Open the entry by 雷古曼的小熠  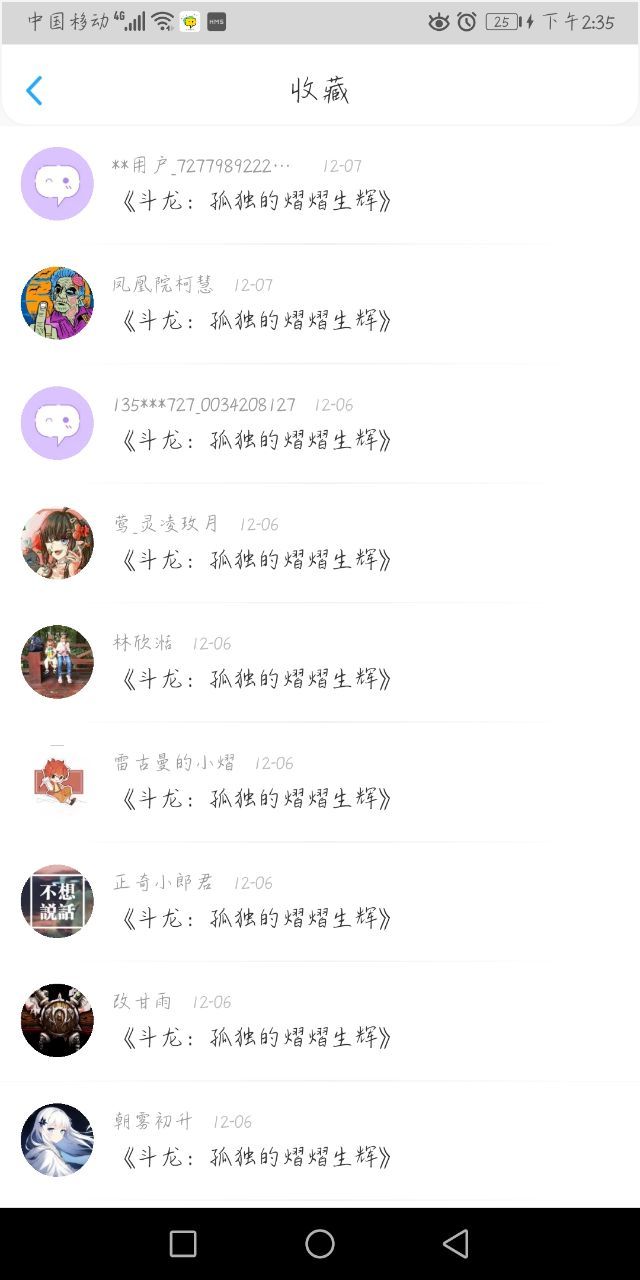click(x=320, y=782)
